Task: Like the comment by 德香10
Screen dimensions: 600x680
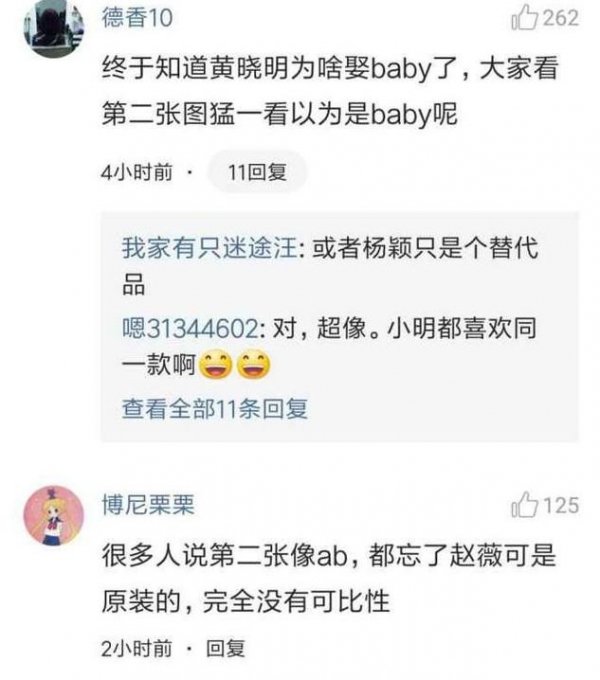Action: tap(524, 18)
